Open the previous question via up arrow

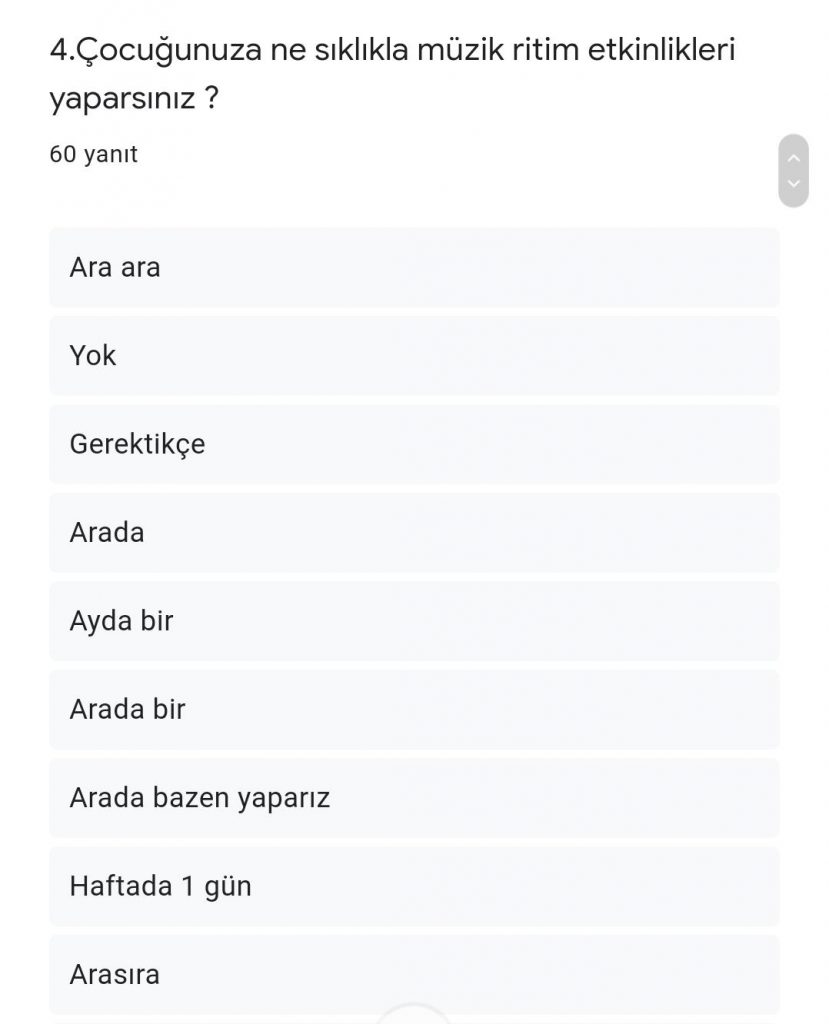794,158
